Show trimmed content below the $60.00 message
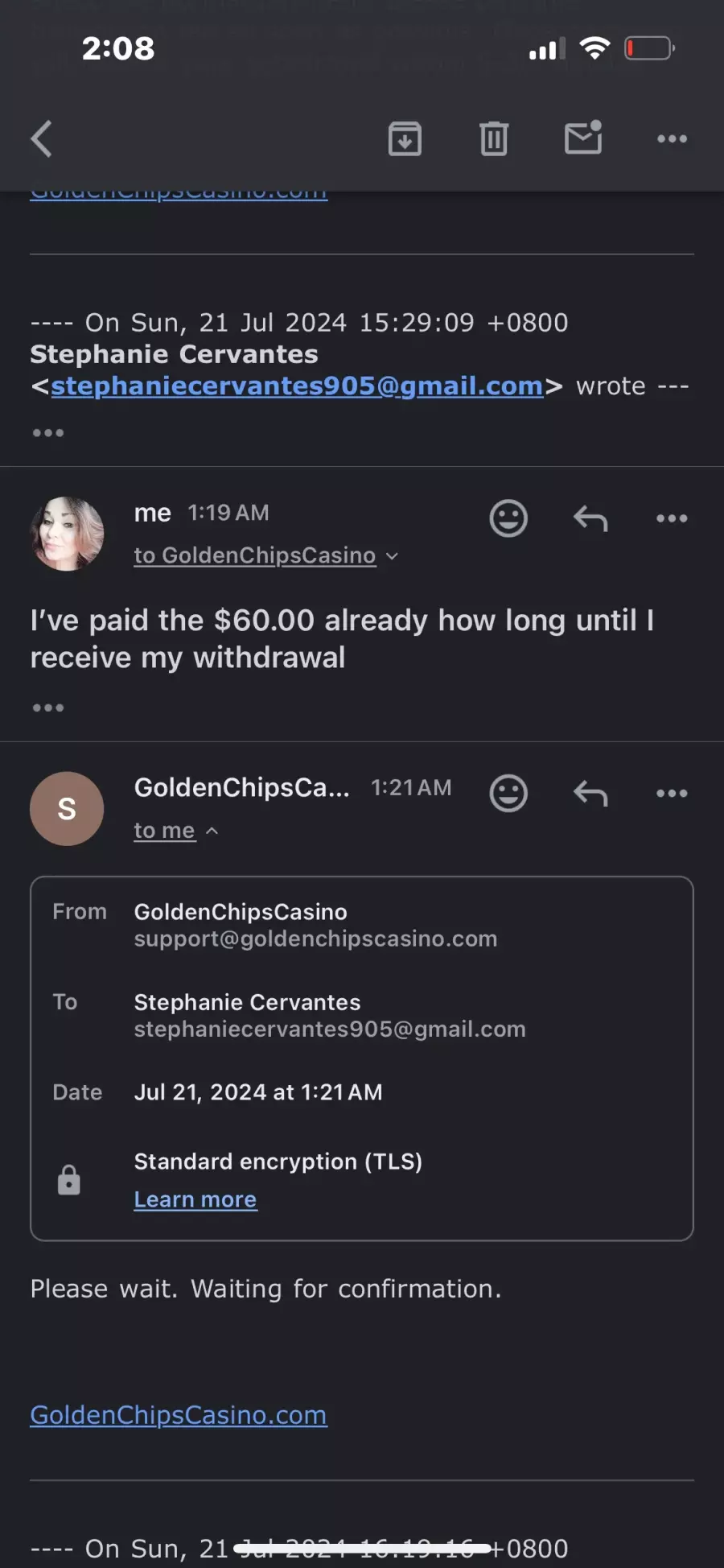 tap(48, 708)
